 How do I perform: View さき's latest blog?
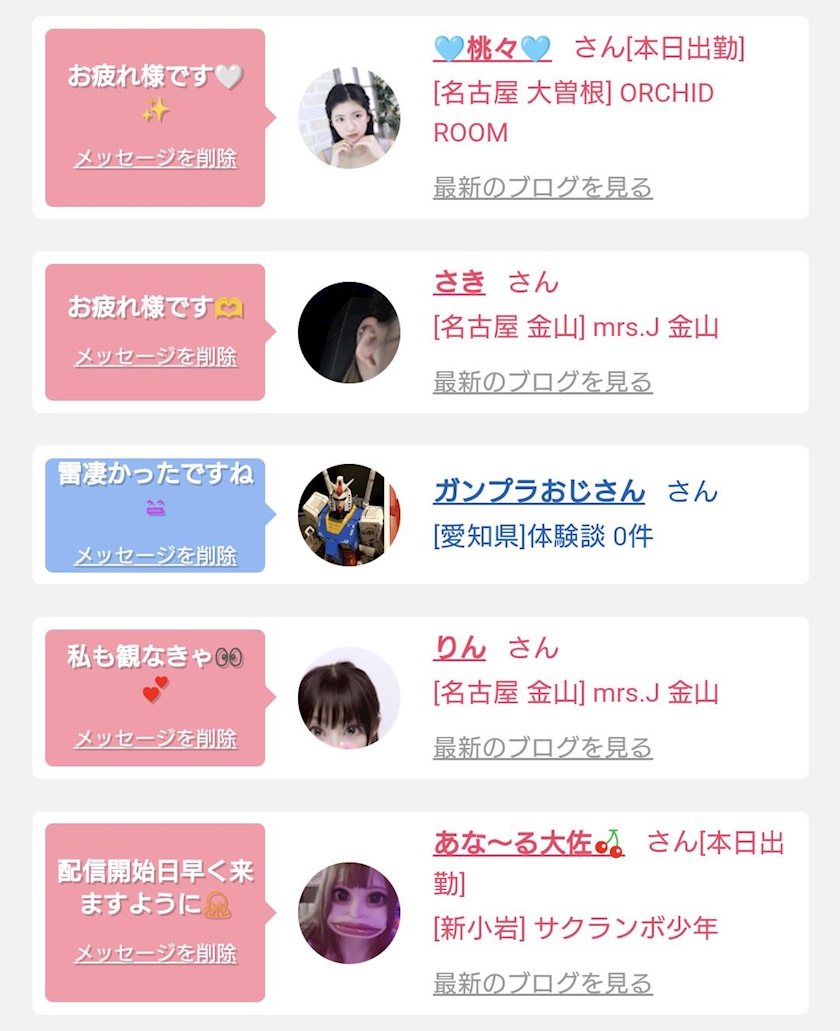(542, 381)
